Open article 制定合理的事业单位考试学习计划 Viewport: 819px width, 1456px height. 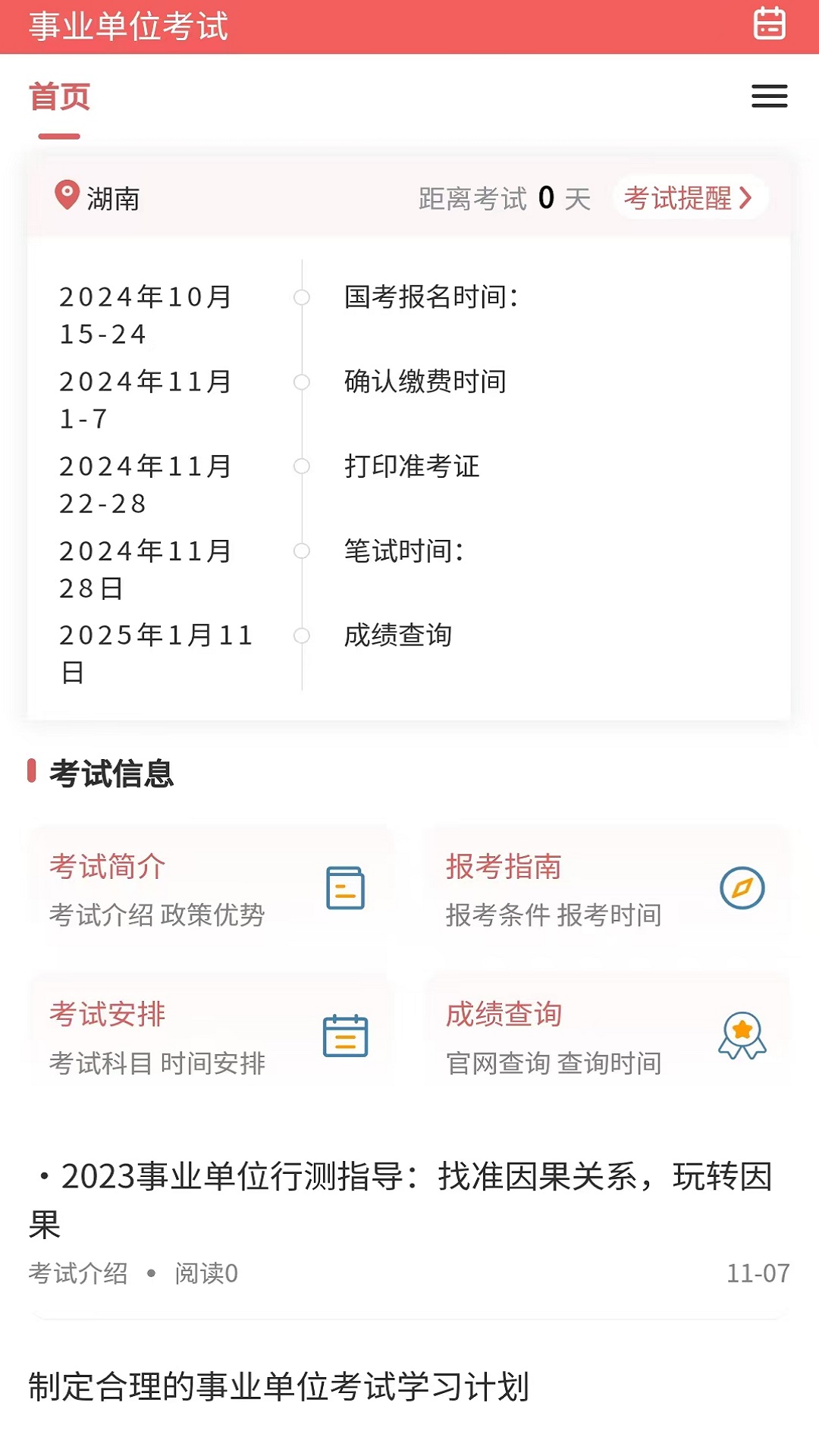click(279, 1386)
